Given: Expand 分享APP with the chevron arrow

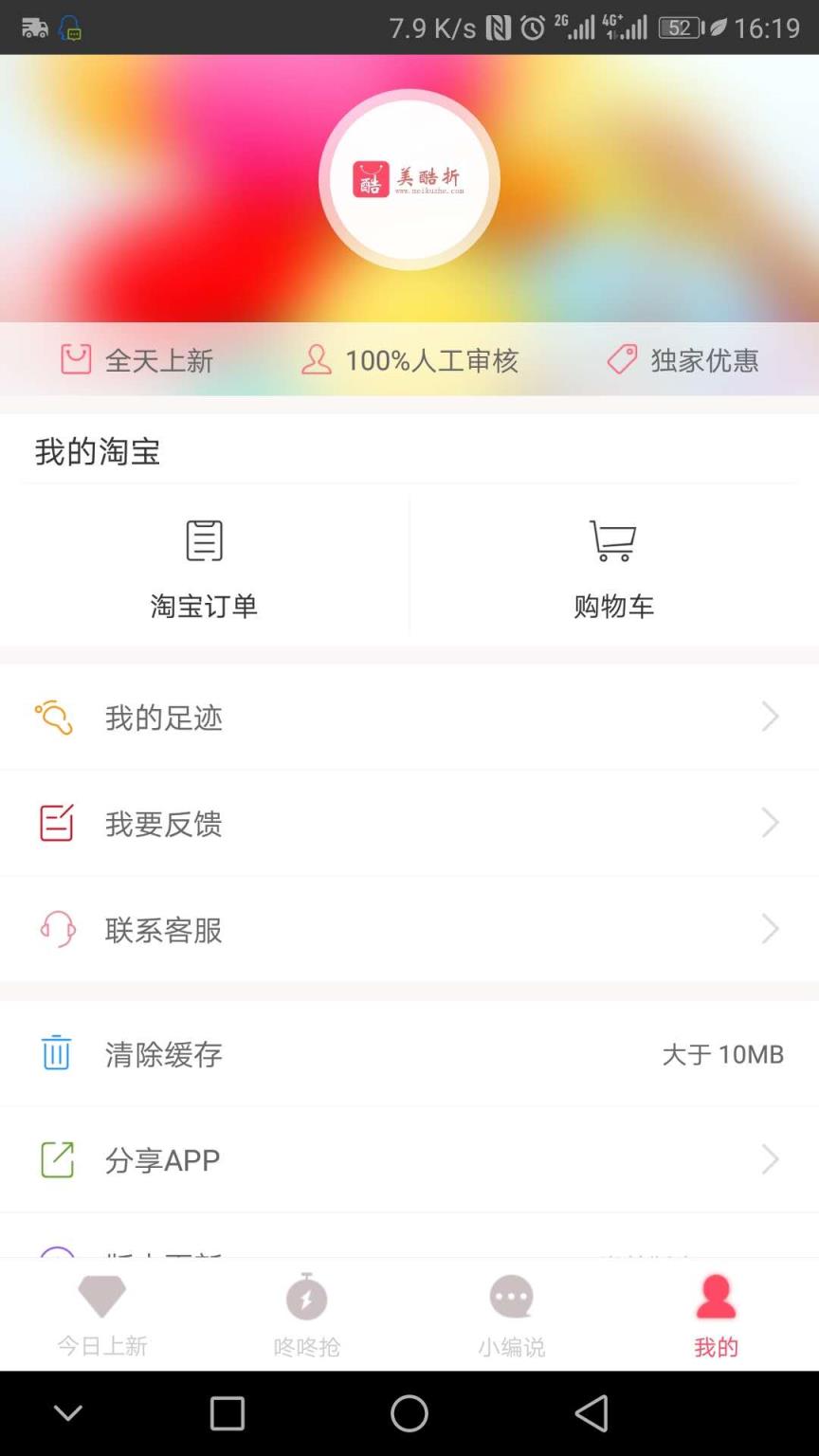Looking at the screenshot, I should pyautogui.click(x=770, y=1159).
